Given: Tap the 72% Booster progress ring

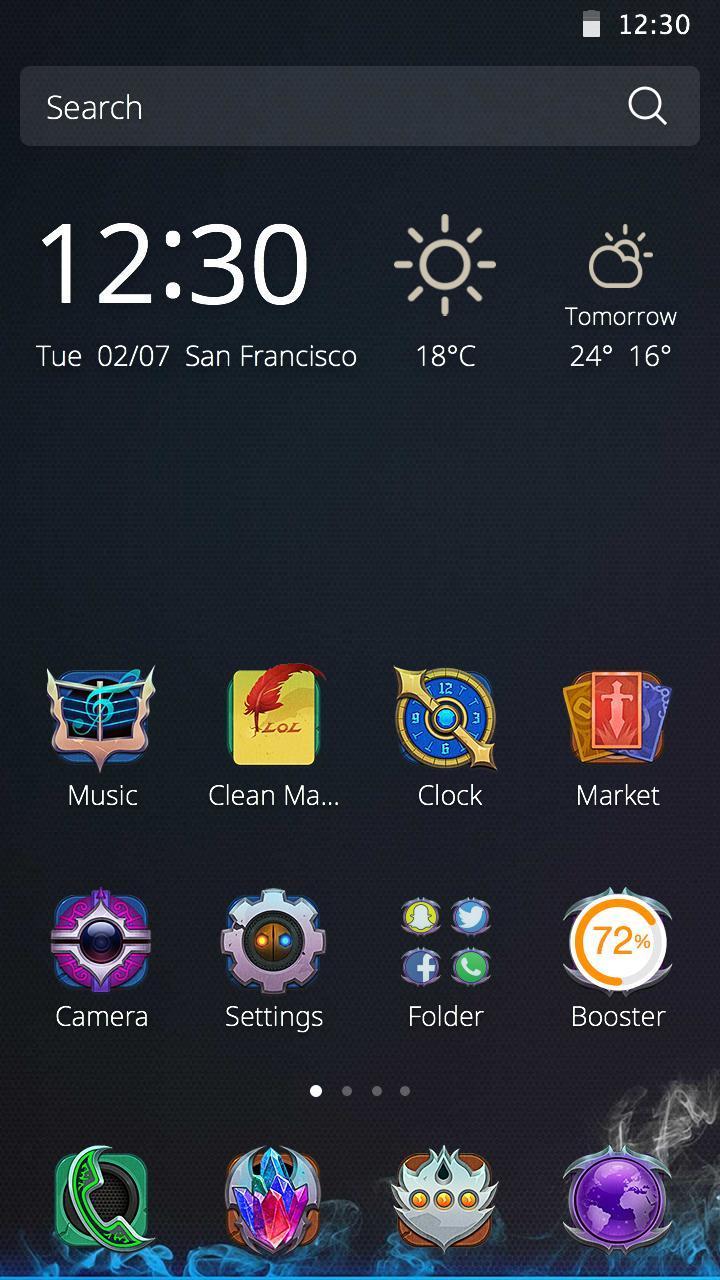Looking at the screenshot, I should click(x=617, y=938).
